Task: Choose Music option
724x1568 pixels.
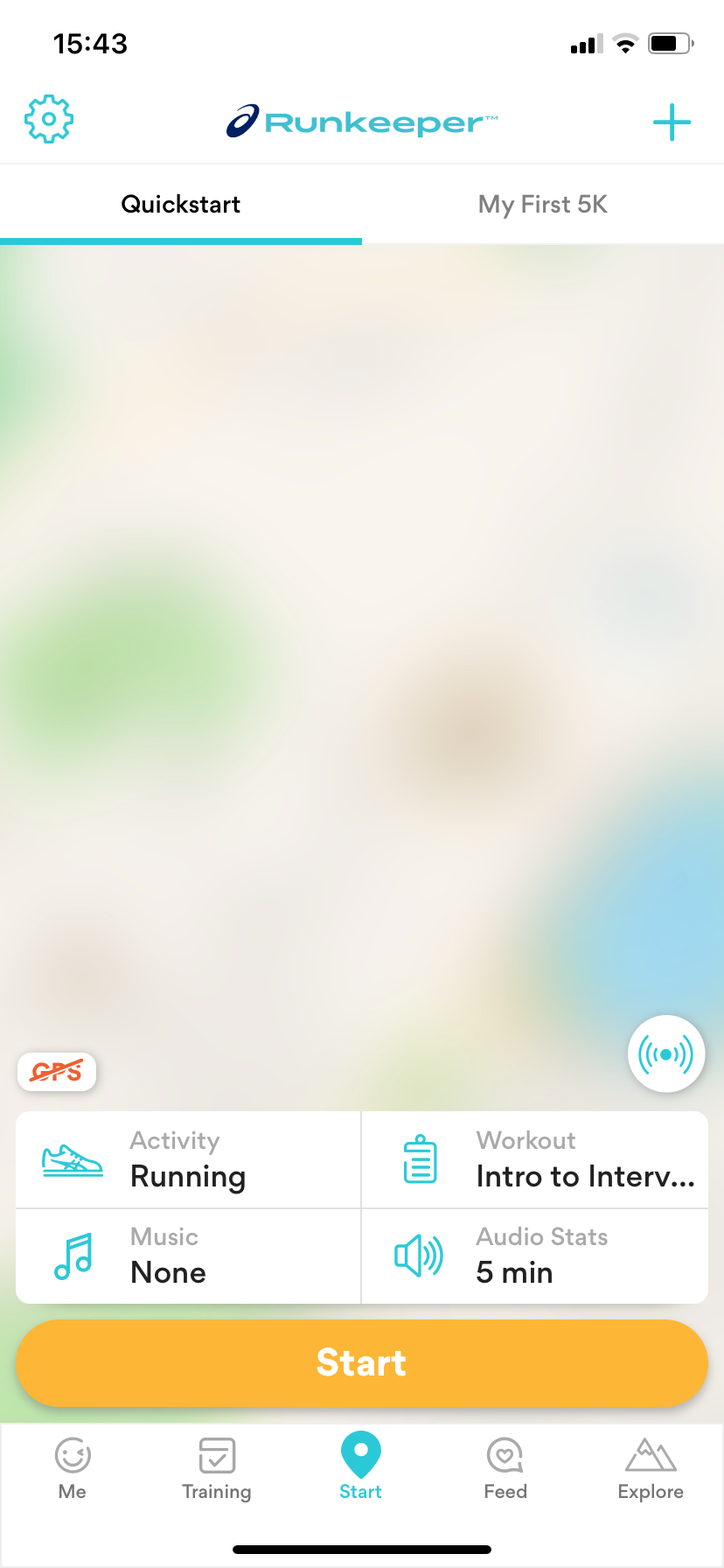Action: click(188, 1256)
